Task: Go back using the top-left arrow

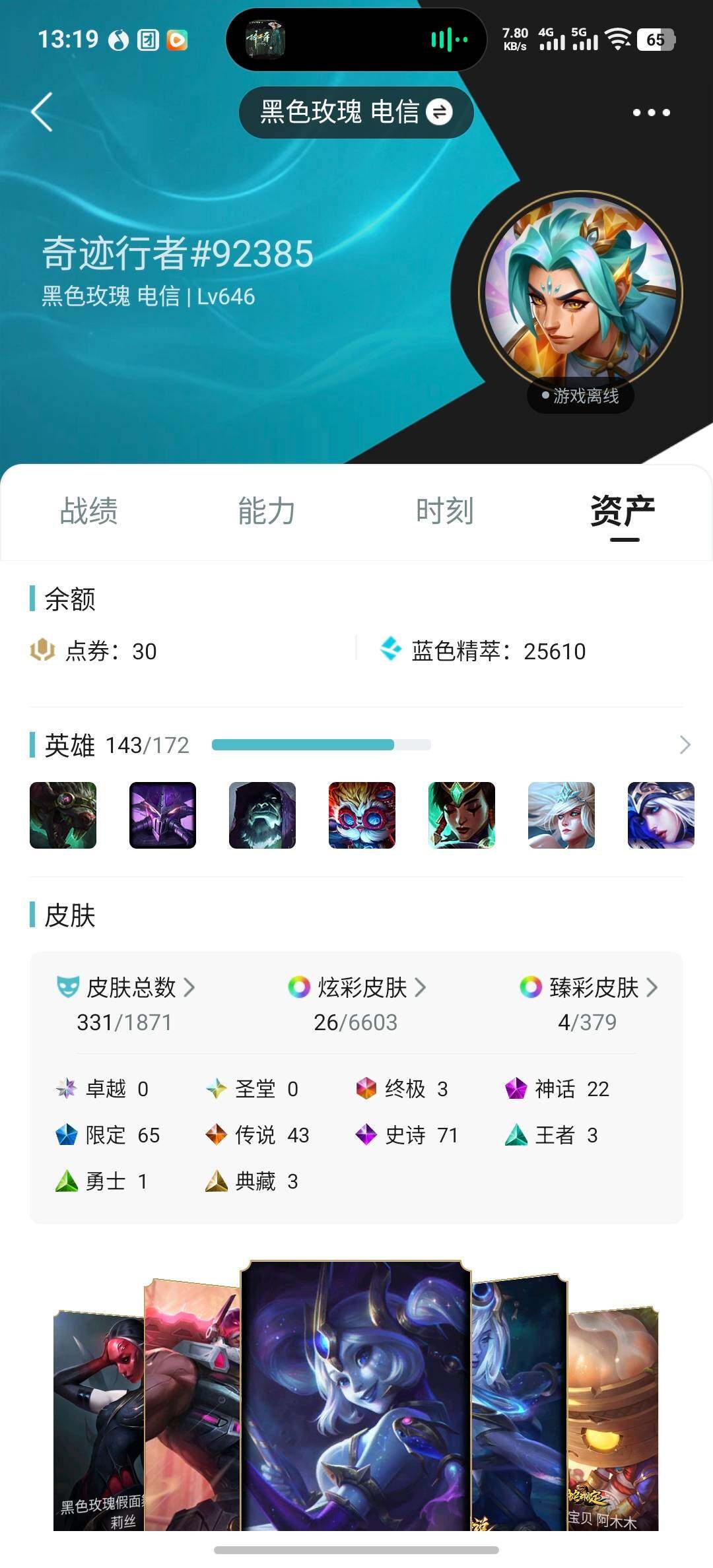Action: click(42, 112)
